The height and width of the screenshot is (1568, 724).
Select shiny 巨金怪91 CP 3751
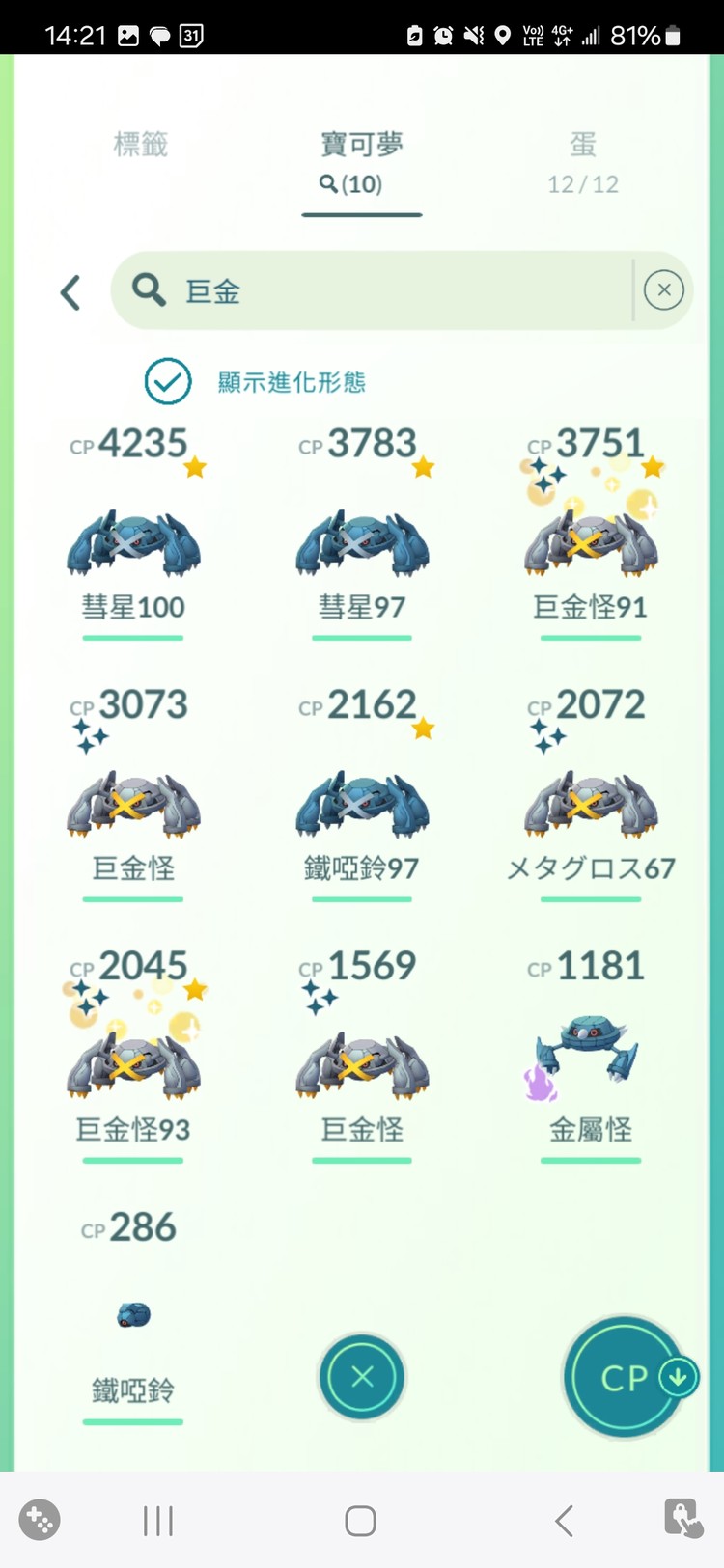591,543
